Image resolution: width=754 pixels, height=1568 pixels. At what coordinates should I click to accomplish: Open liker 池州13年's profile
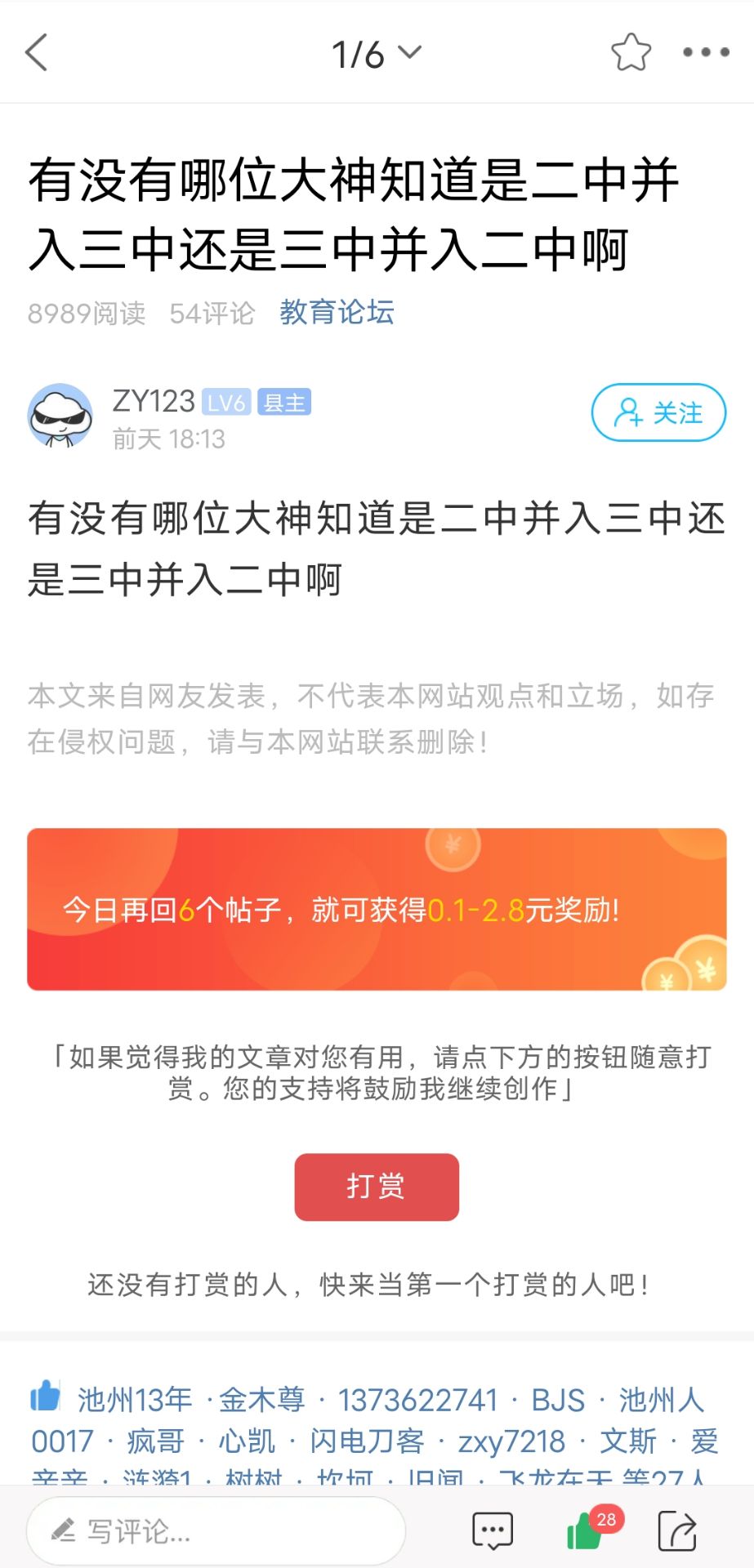pyautogui.click(x=135, y=1400)
